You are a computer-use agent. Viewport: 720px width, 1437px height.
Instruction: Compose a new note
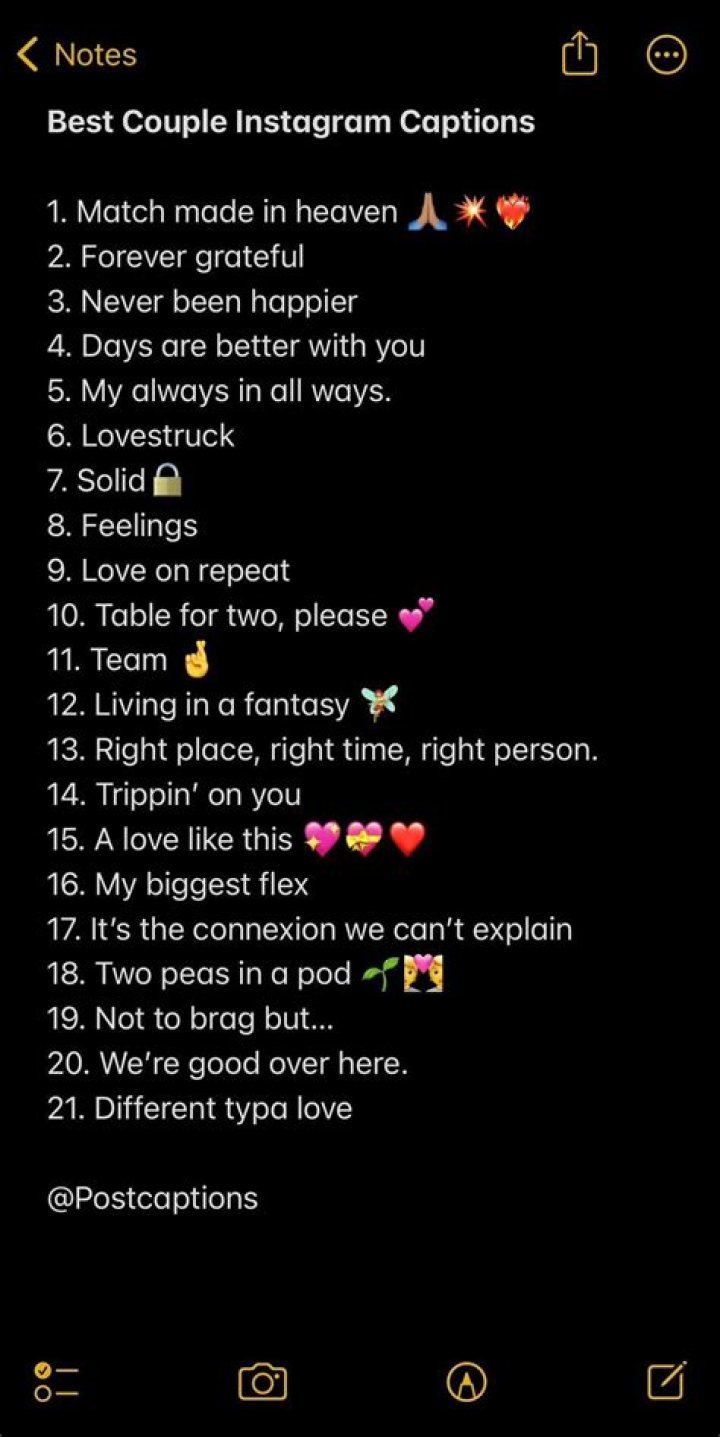click(666, 1380)
